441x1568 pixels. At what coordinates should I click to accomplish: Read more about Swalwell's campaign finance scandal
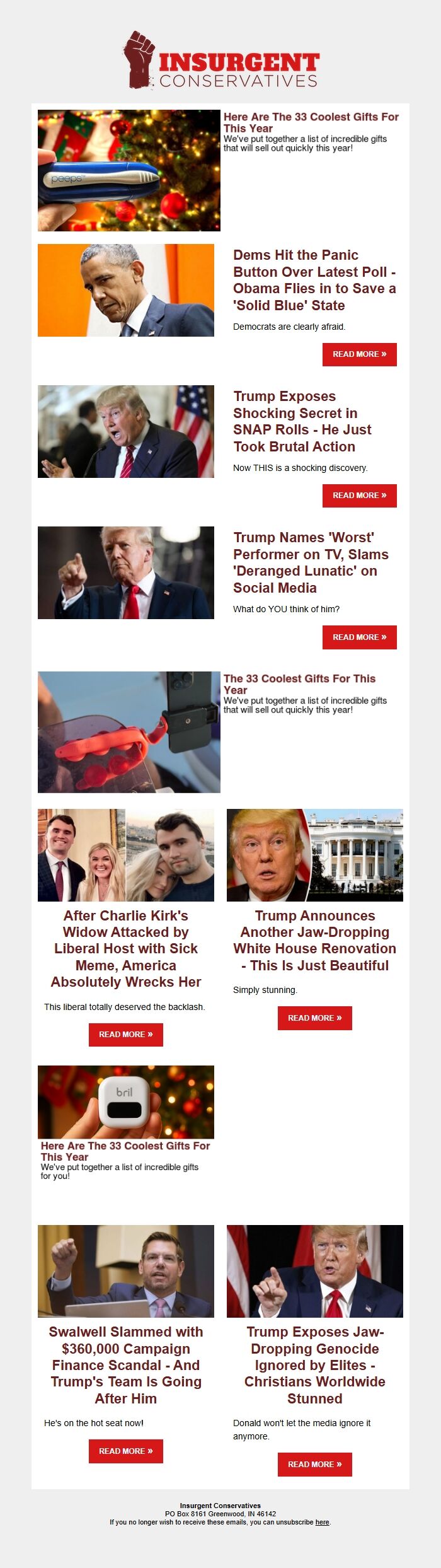(x=125, y=1451)
